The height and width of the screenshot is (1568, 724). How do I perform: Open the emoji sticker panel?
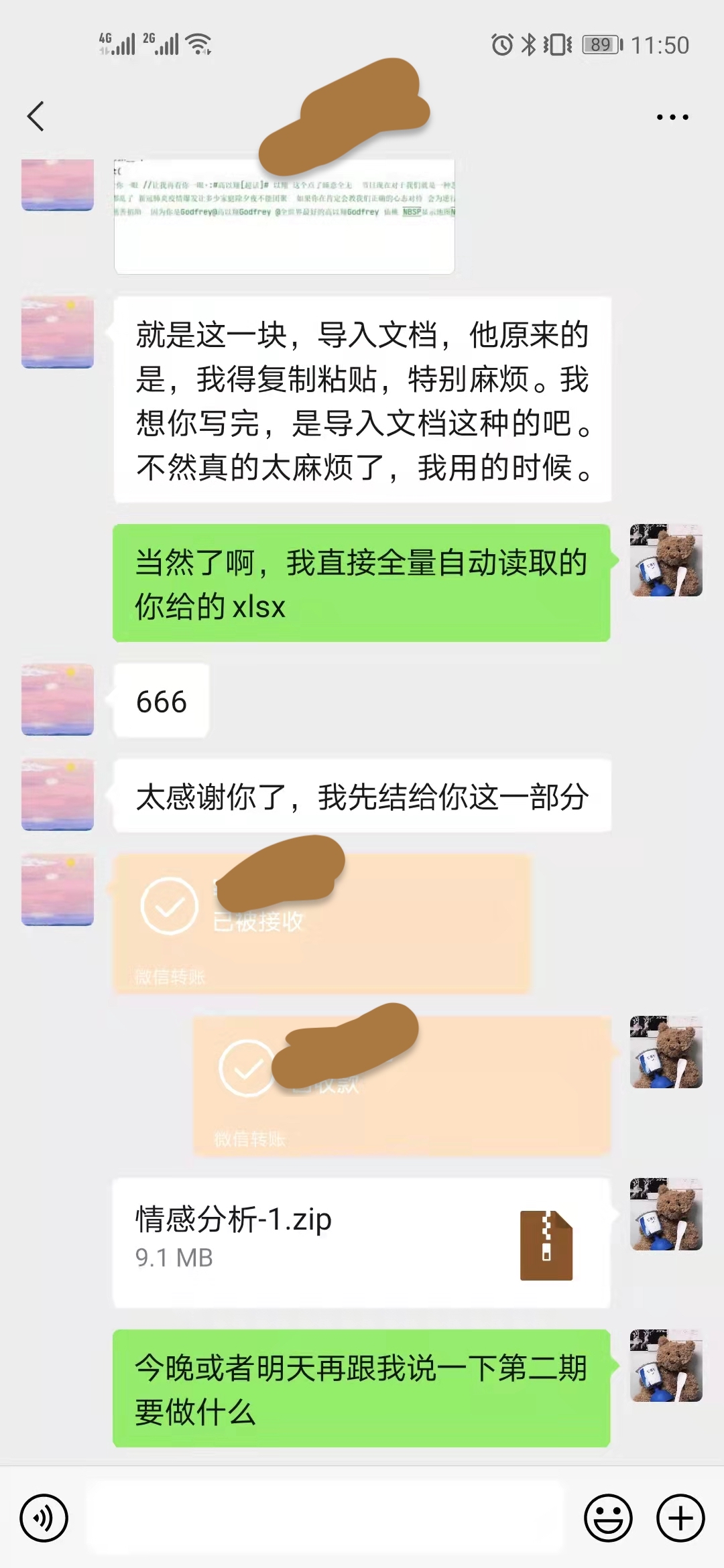[608, 1518]
